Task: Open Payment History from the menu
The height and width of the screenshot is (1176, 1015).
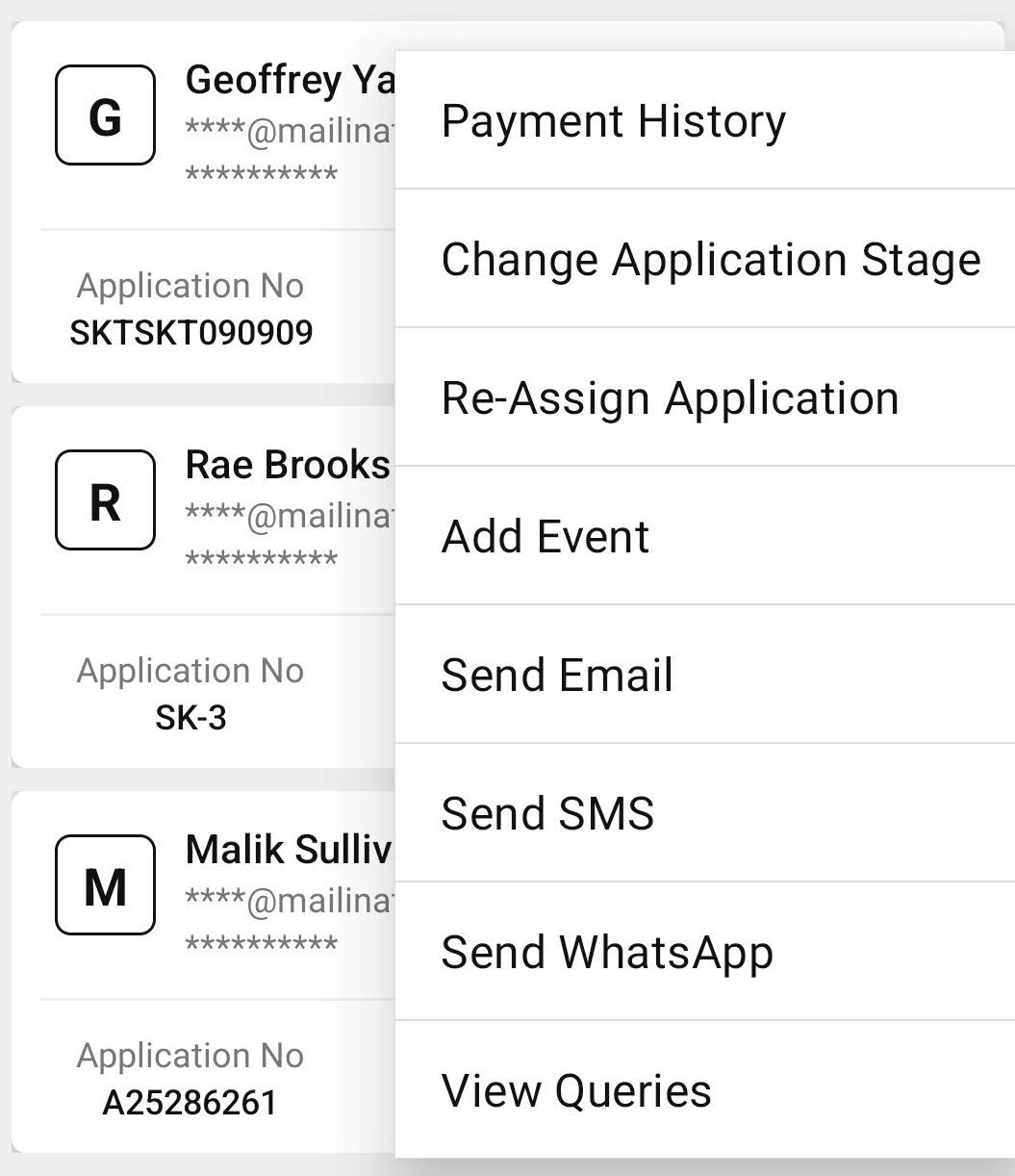Action: click(x=613, y=121)
